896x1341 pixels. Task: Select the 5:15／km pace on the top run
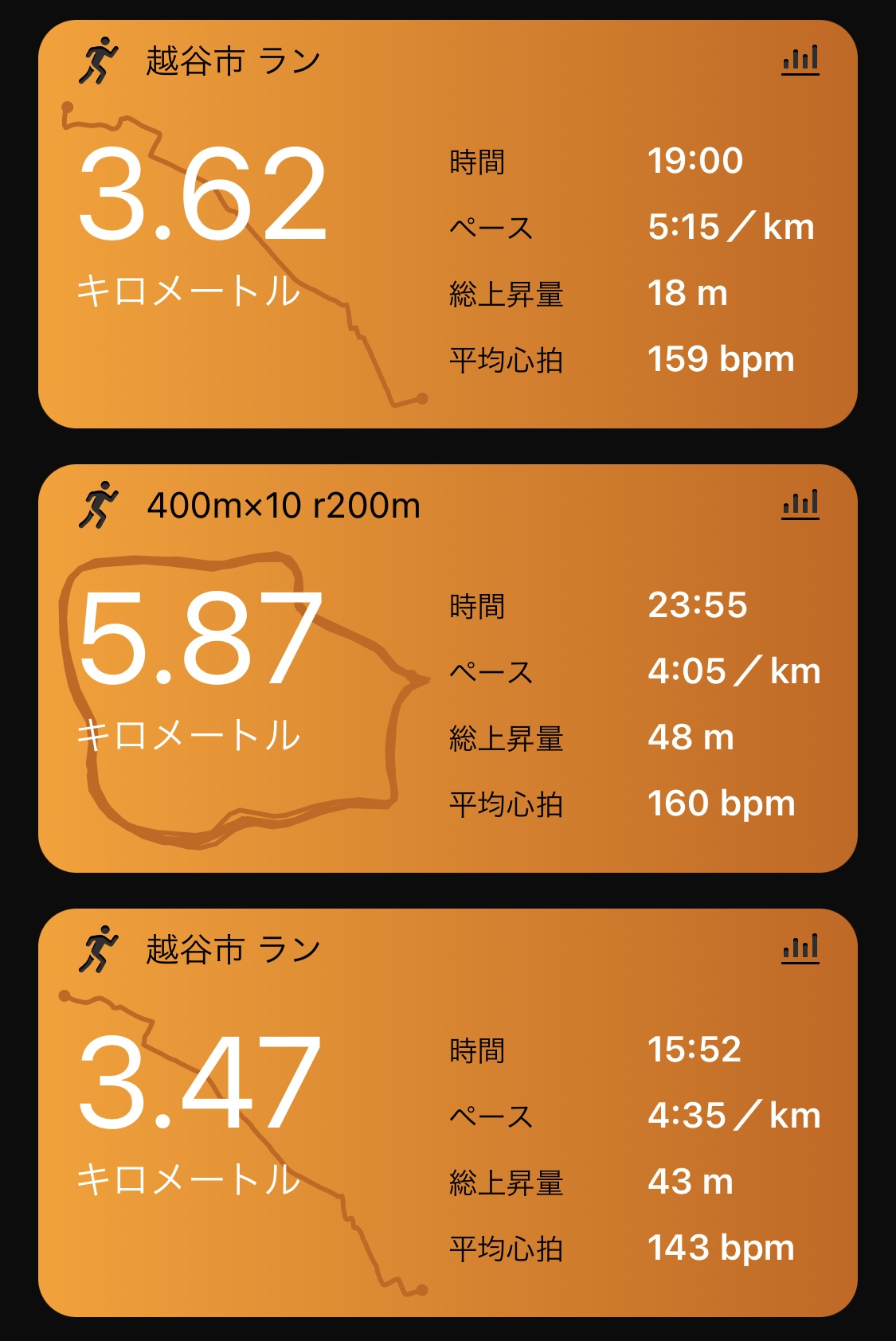[x=730, y=227]
